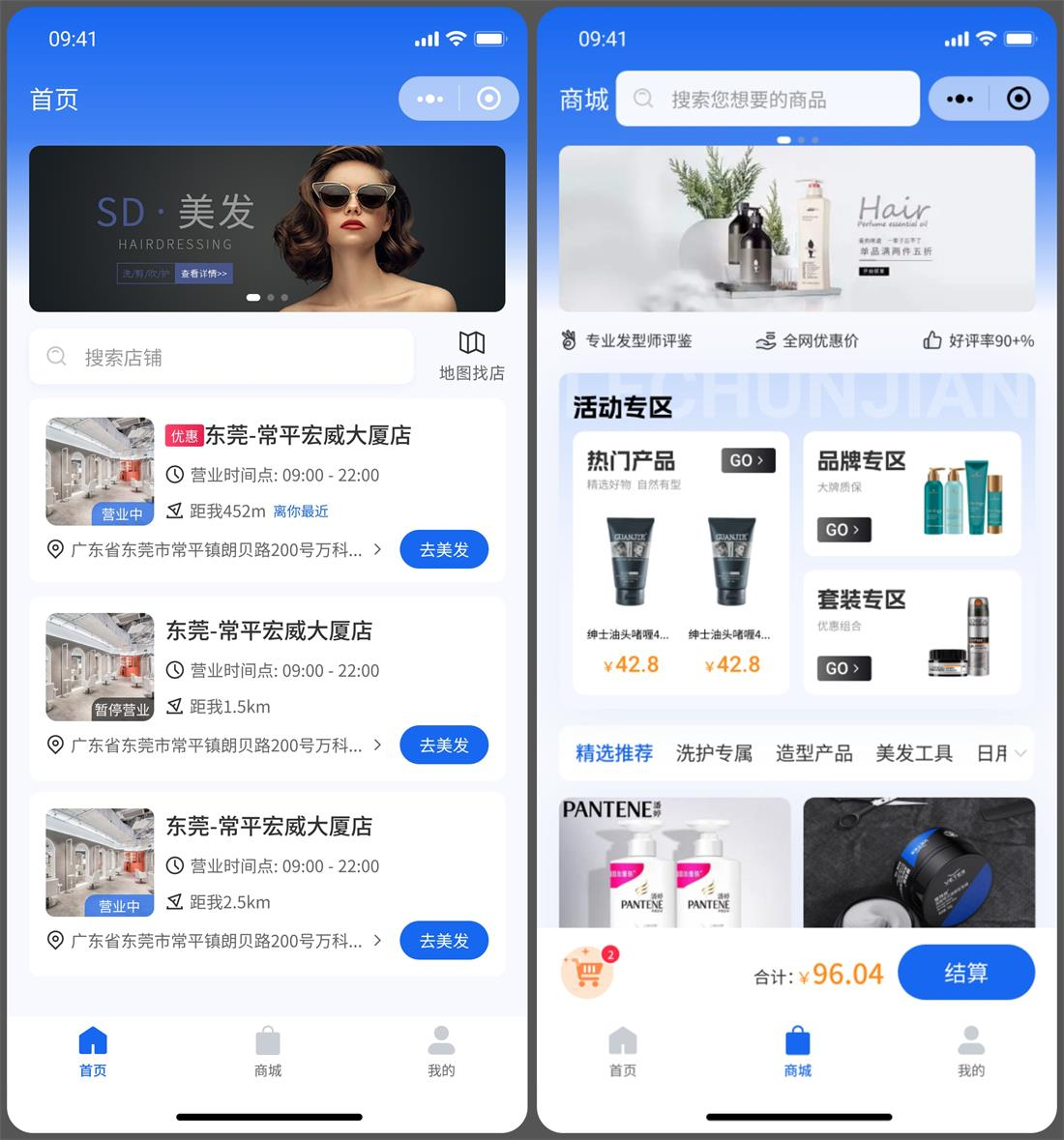Tap GO next to 热门产品
1064x1140 pixels.
coord(748,460)
